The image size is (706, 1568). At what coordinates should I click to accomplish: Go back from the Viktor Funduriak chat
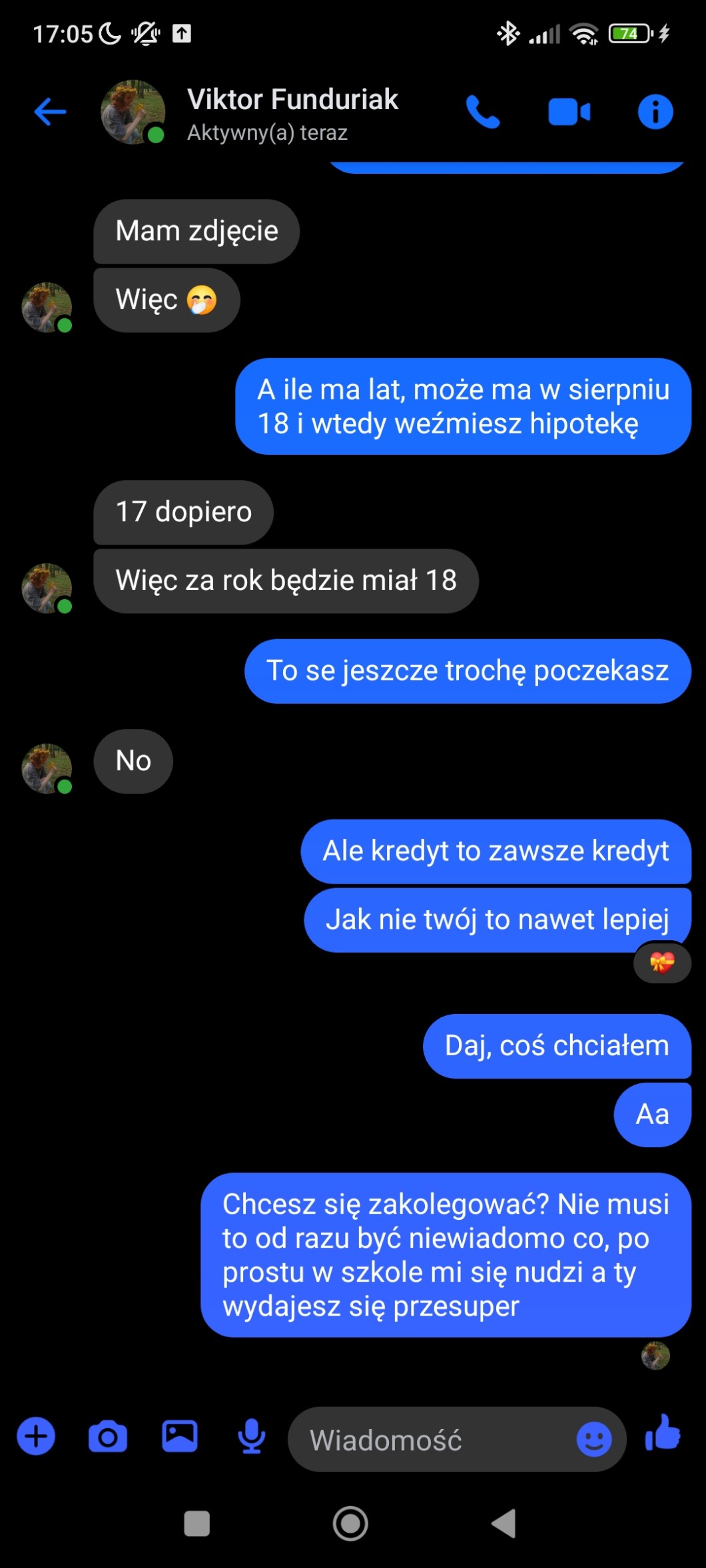pyautogui.click(x=50, y=111)
